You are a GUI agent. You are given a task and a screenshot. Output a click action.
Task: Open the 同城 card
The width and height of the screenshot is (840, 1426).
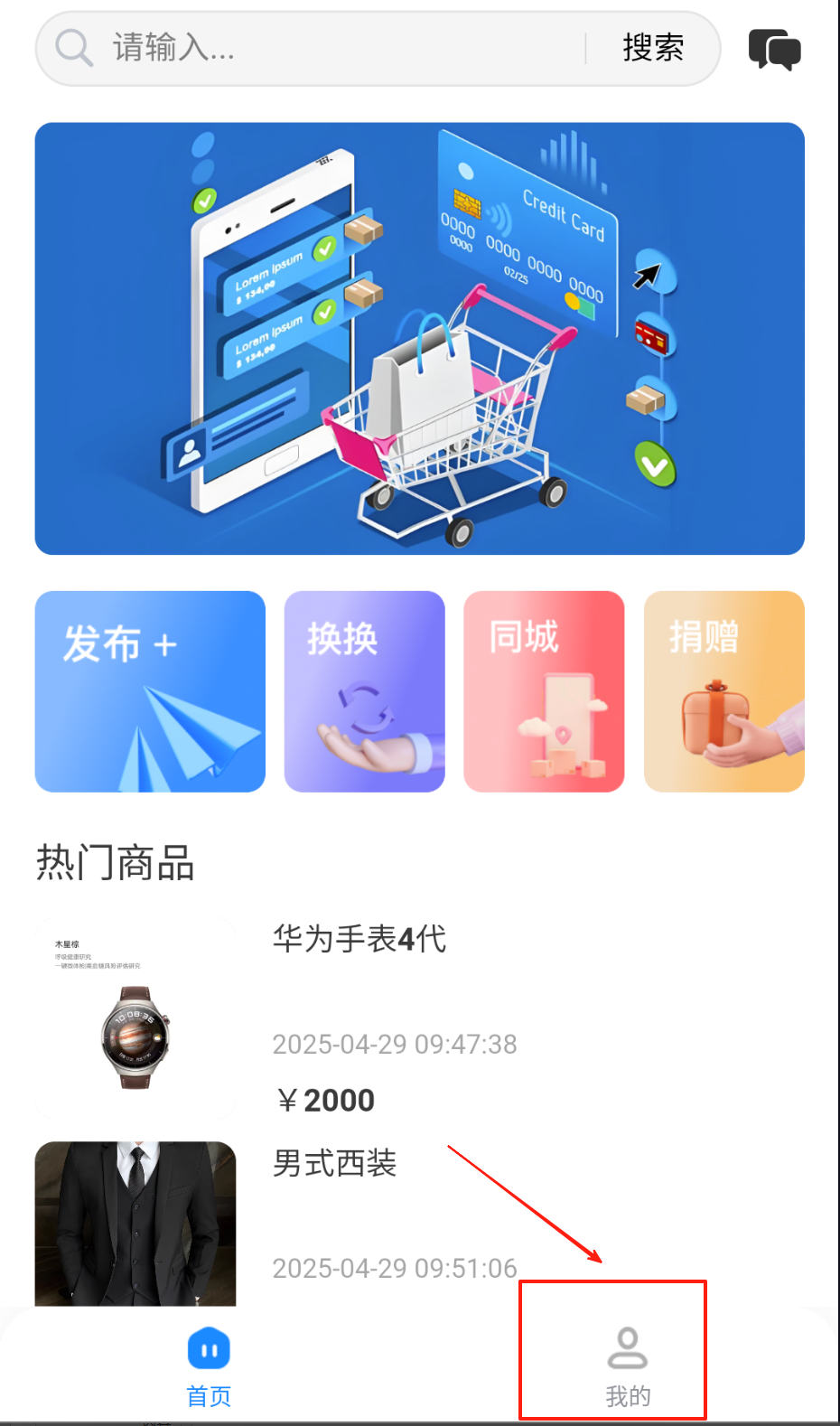(544, 691)
